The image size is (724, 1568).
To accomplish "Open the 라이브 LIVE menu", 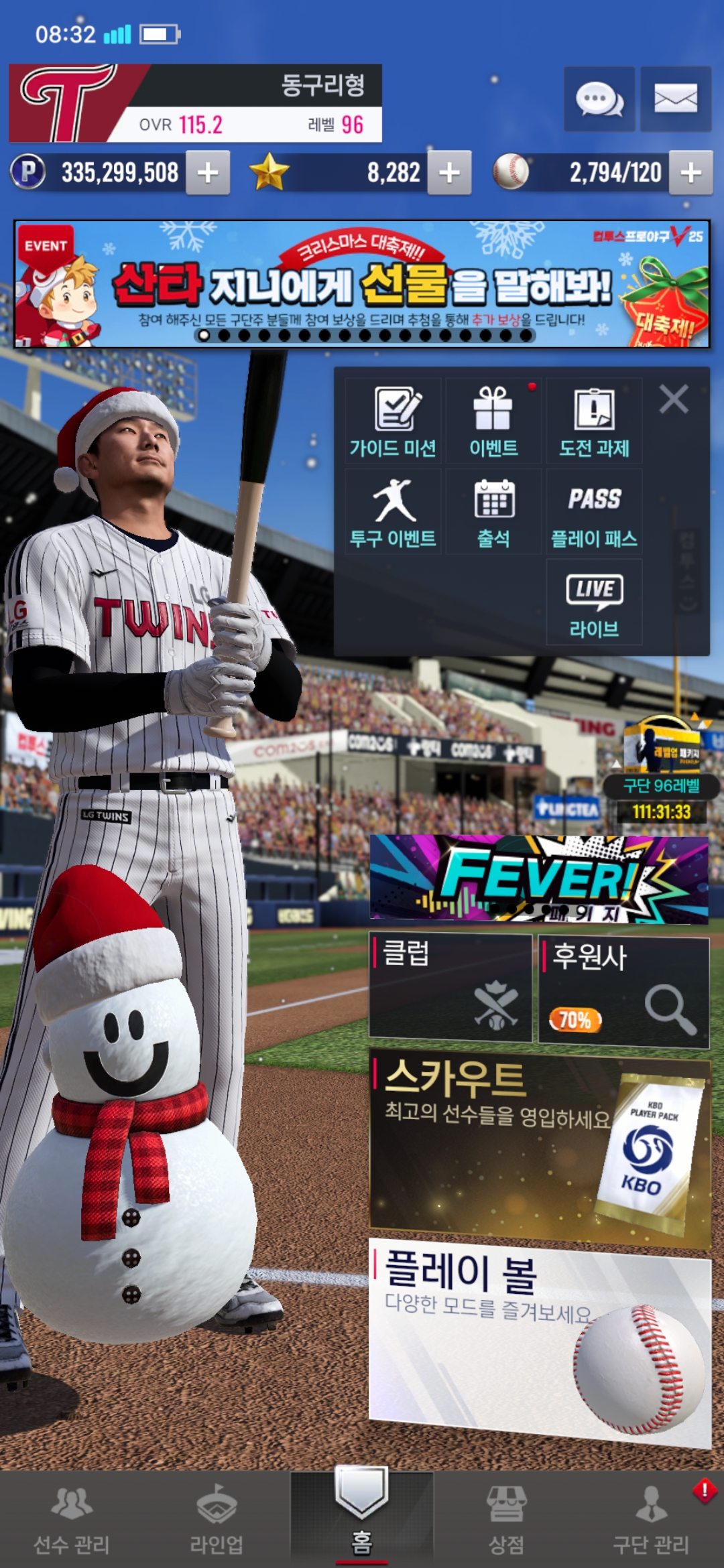I will 594,602.
